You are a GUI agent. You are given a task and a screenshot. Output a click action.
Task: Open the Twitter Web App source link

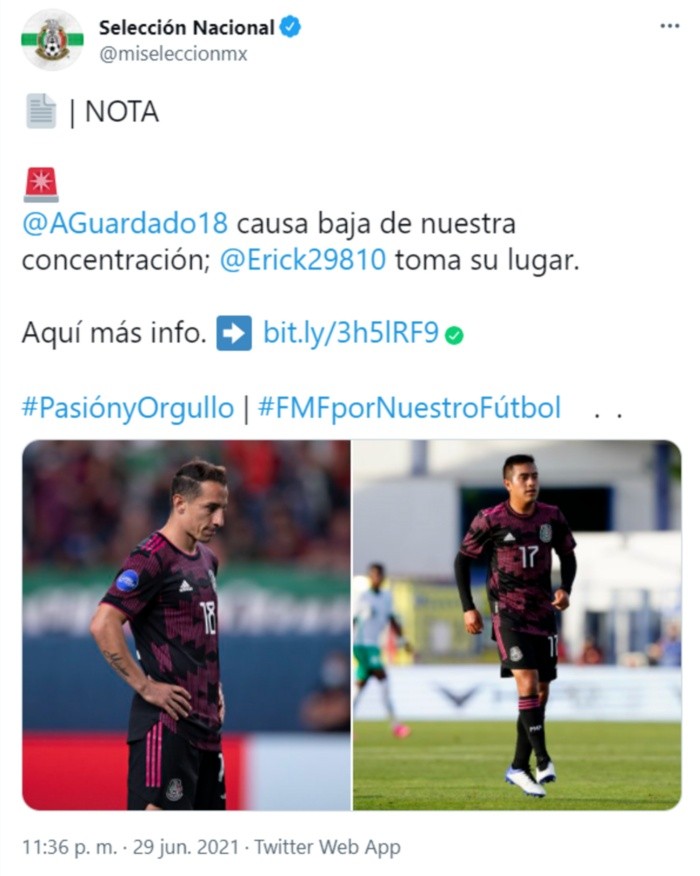point(327,847)
